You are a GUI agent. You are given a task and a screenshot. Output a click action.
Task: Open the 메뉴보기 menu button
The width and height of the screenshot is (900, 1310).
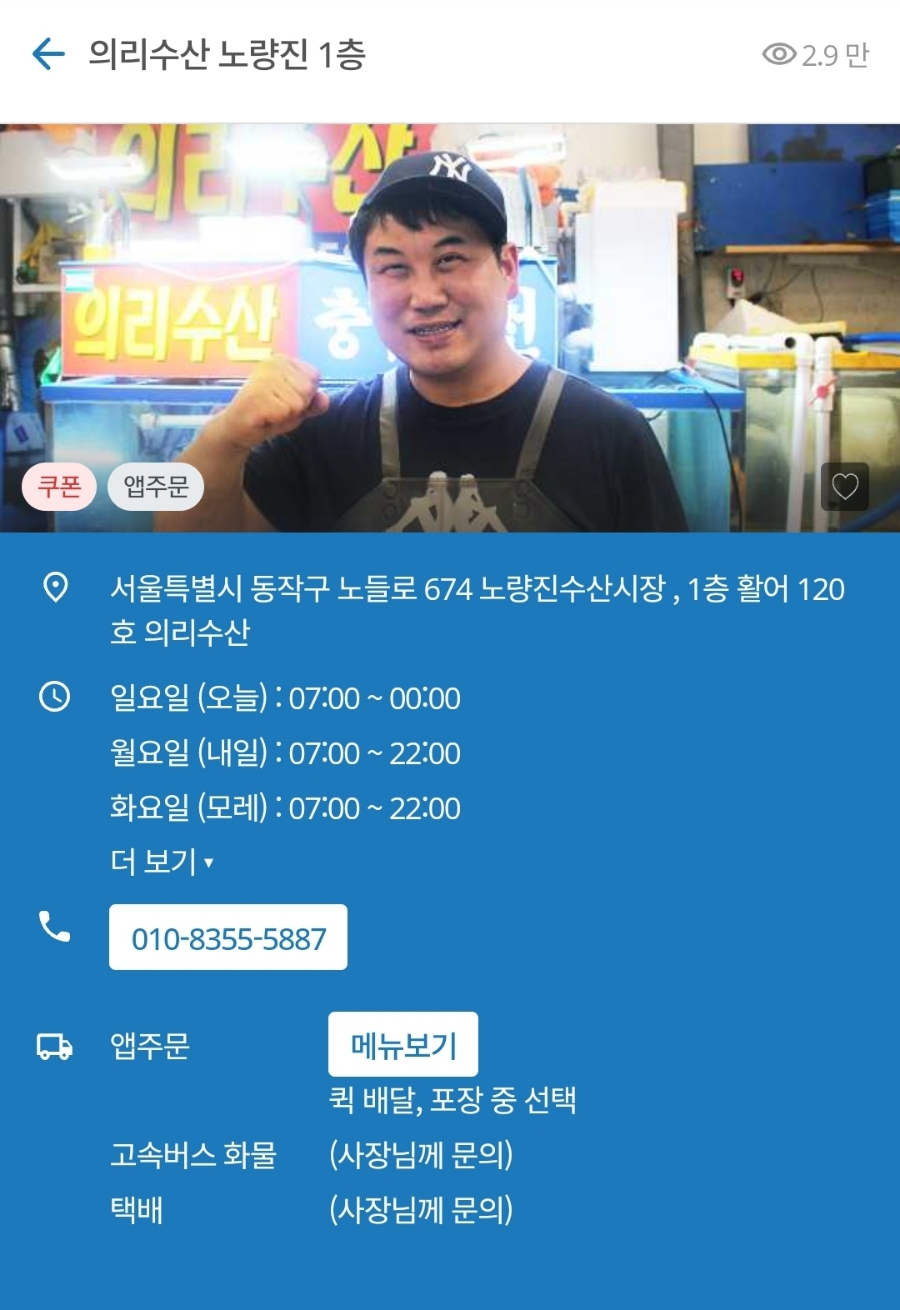pos(403,1045)
